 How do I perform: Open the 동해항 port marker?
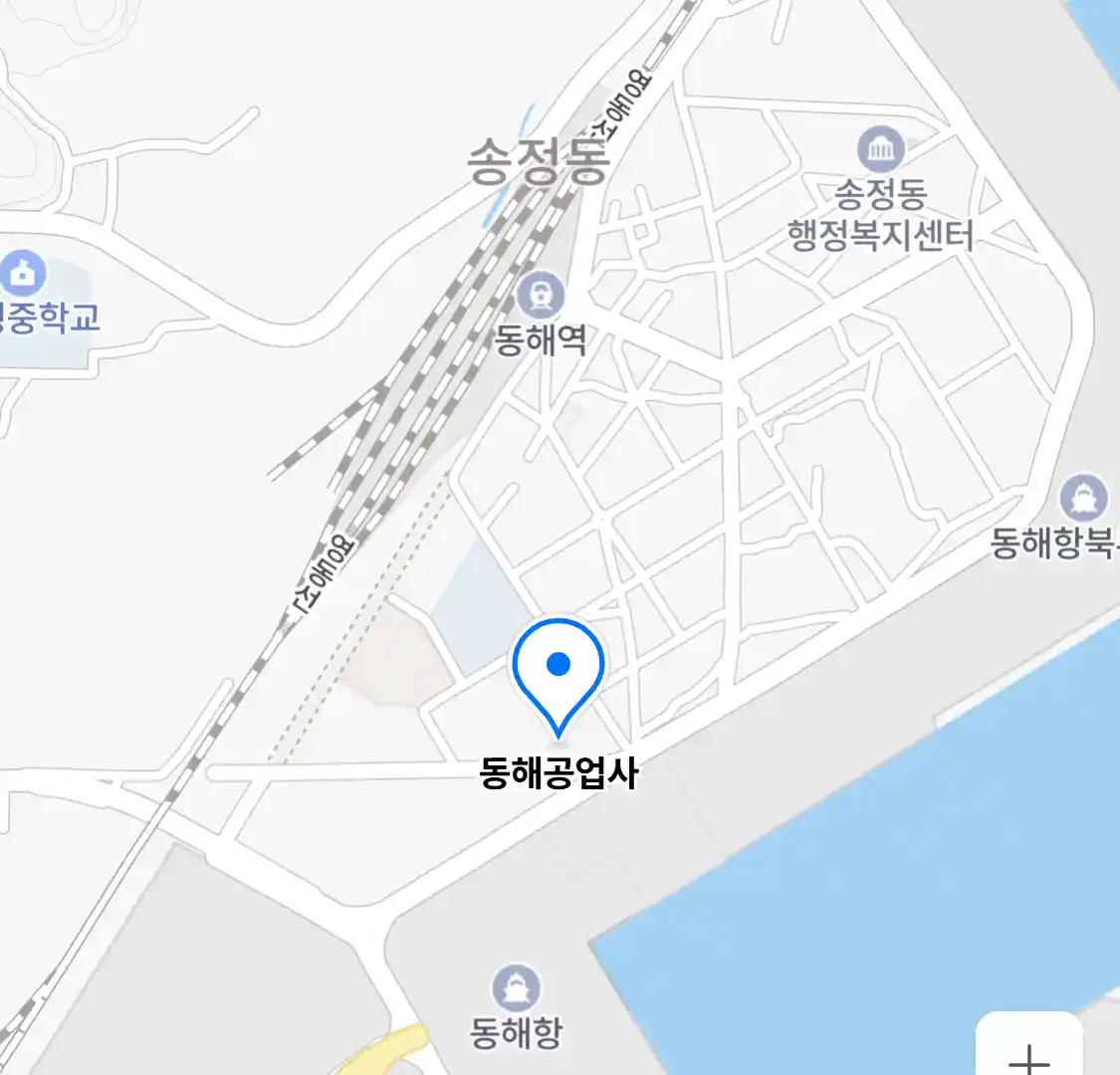516,988
